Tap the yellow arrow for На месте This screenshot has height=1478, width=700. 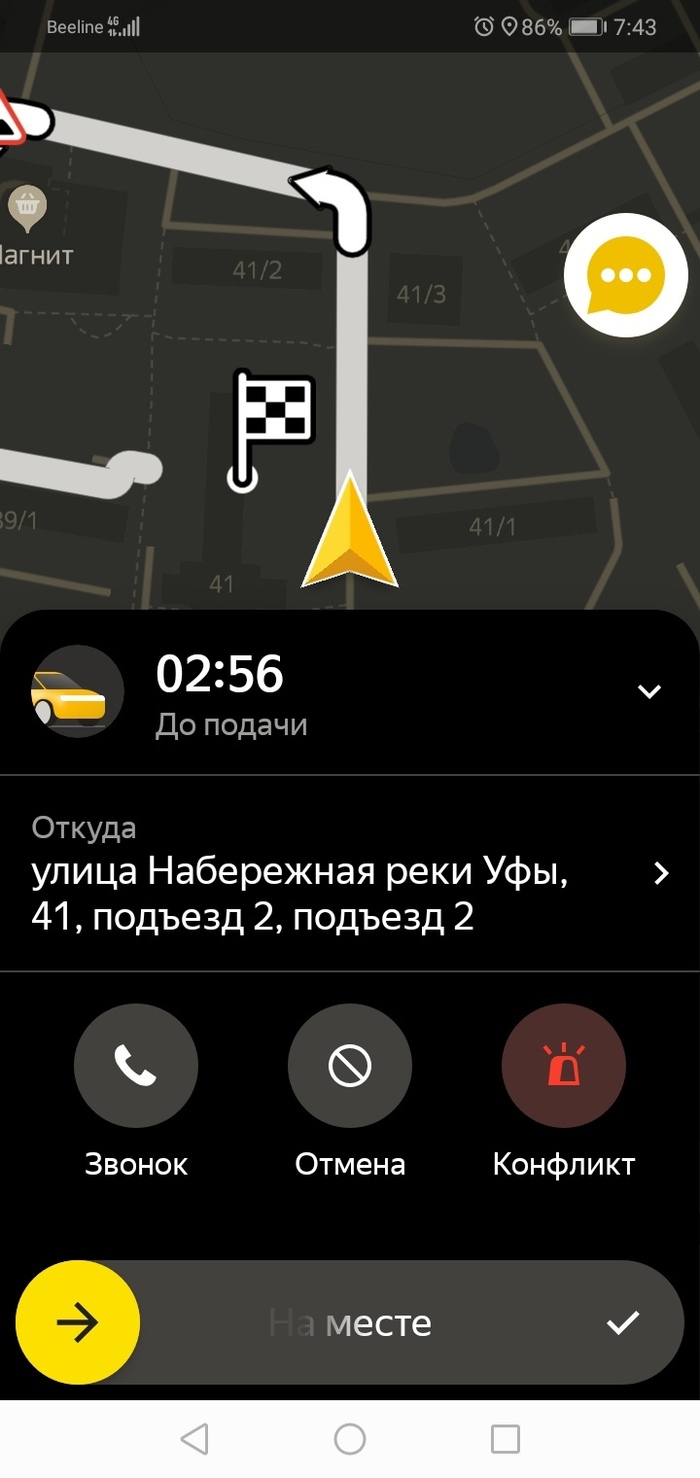[78, 1323]
